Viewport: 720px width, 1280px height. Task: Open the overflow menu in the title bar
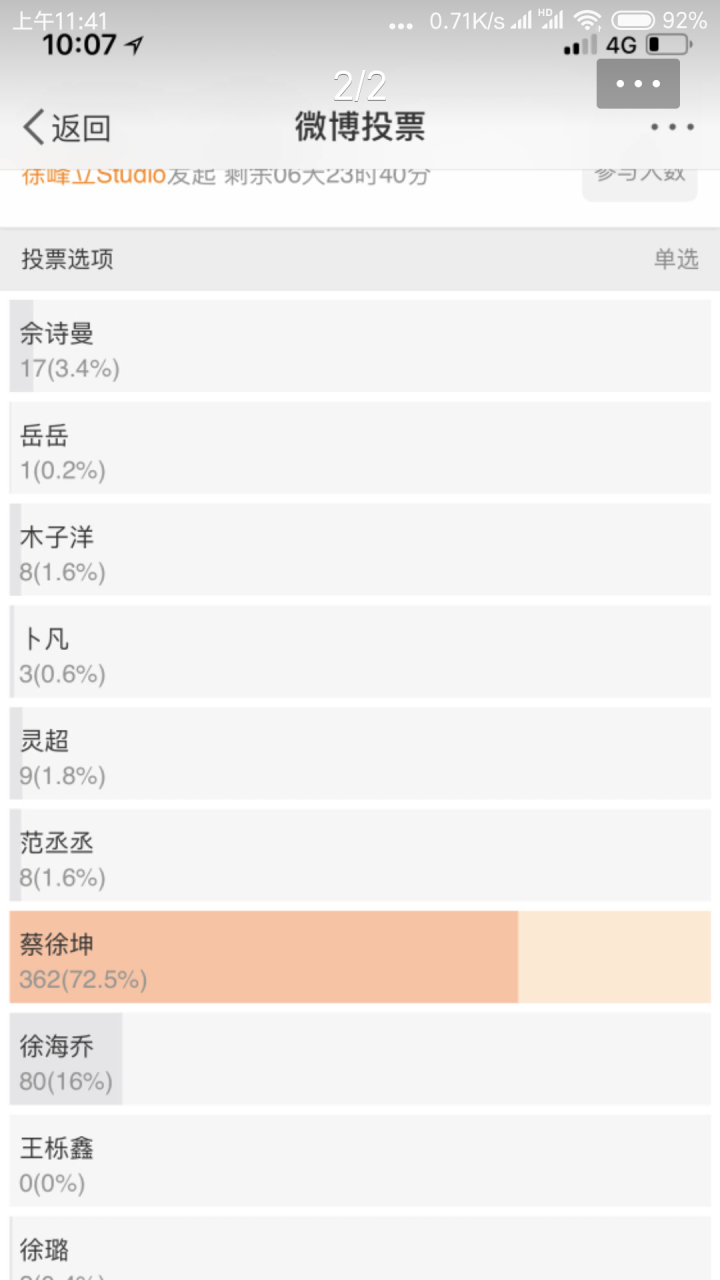point(672,127)
